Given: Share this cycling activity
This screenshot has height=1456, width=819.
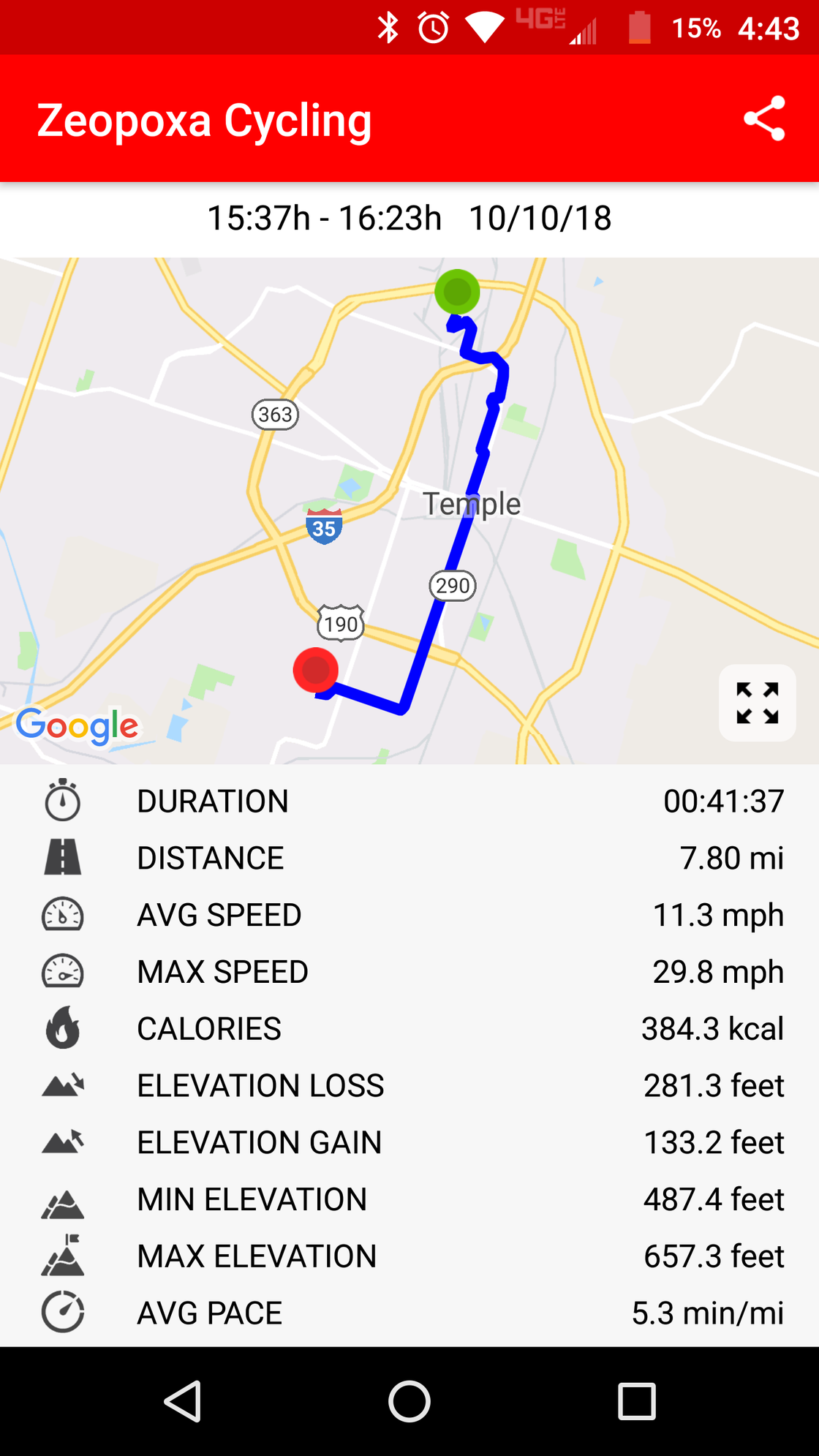Looking at the screenshot, I should (x=764, y=118).
